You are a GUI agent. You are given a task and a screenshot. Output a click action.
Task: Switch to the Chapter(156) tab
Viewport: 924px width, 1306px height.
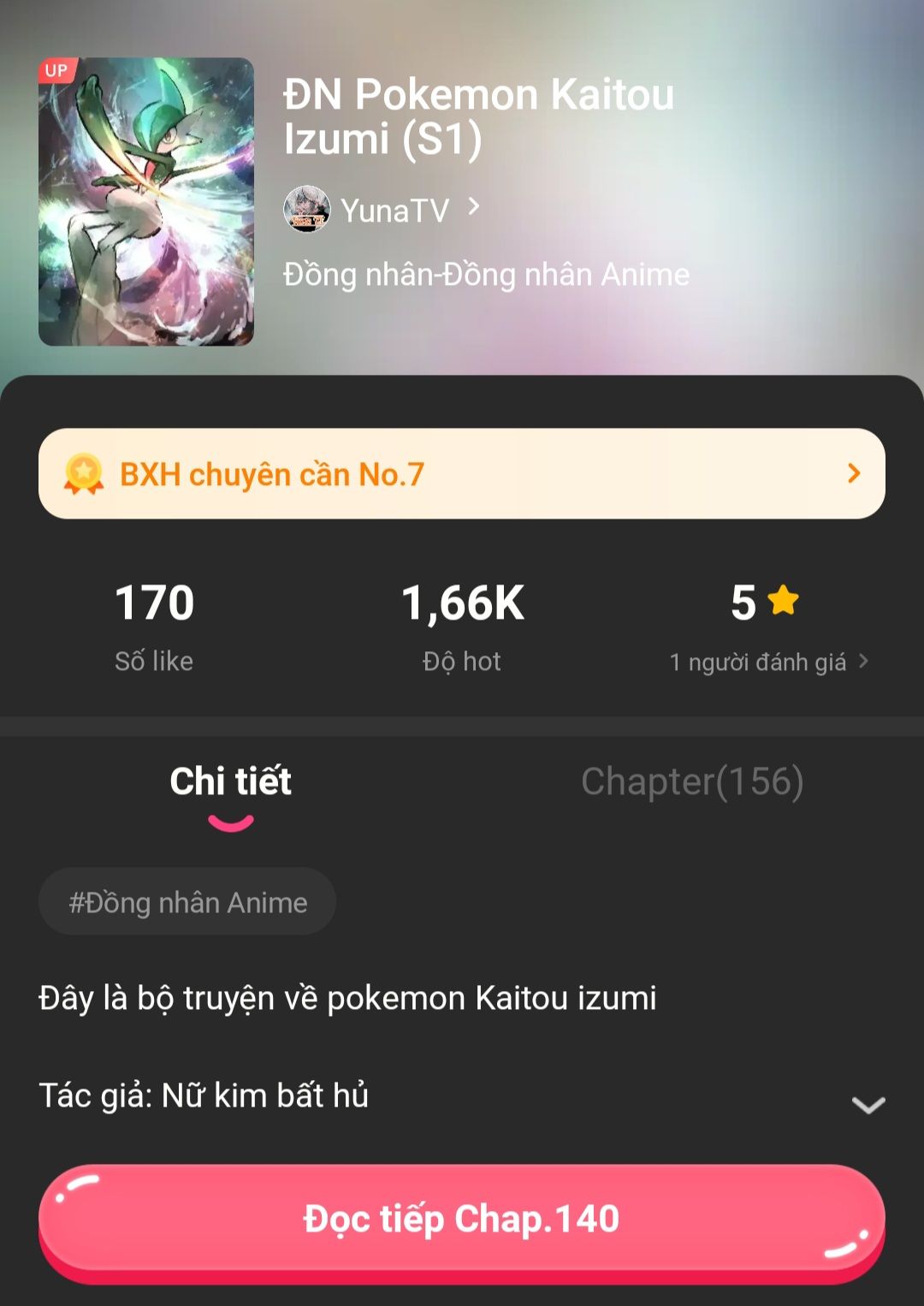click(x=692, y=781)
